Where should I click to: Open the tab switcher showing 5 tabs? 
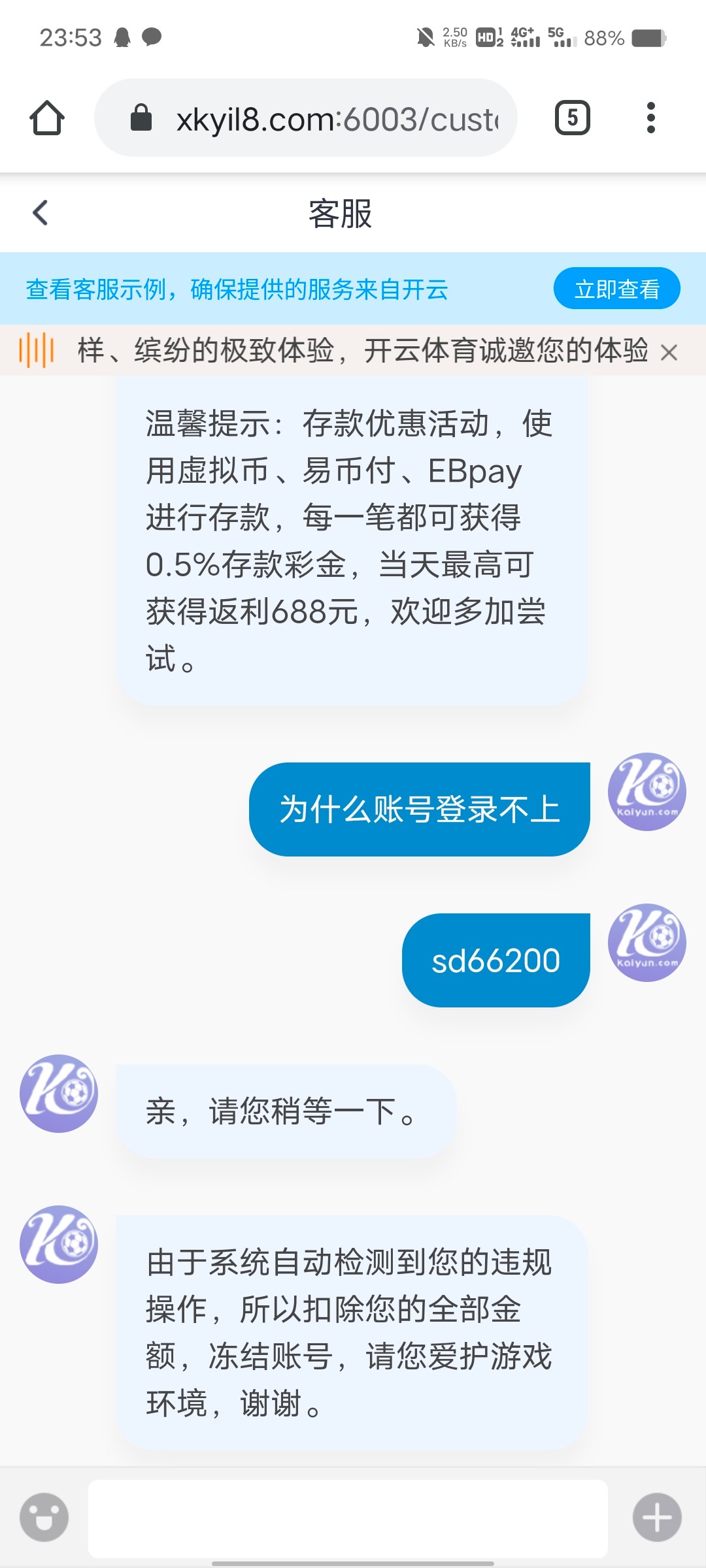(x=572, y=118)
